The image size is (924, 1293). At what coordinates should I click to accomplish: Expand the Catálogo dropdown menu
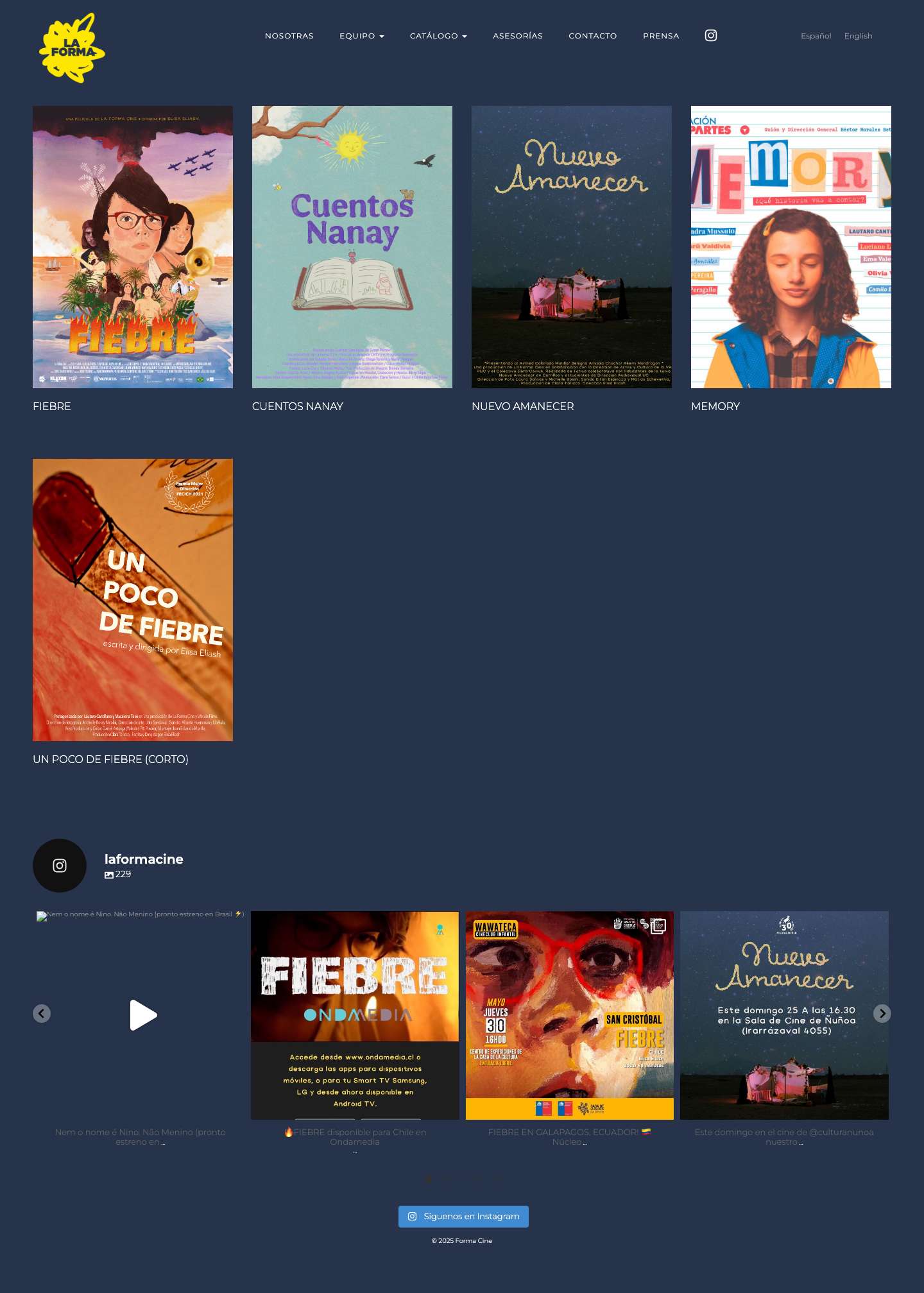438,36
